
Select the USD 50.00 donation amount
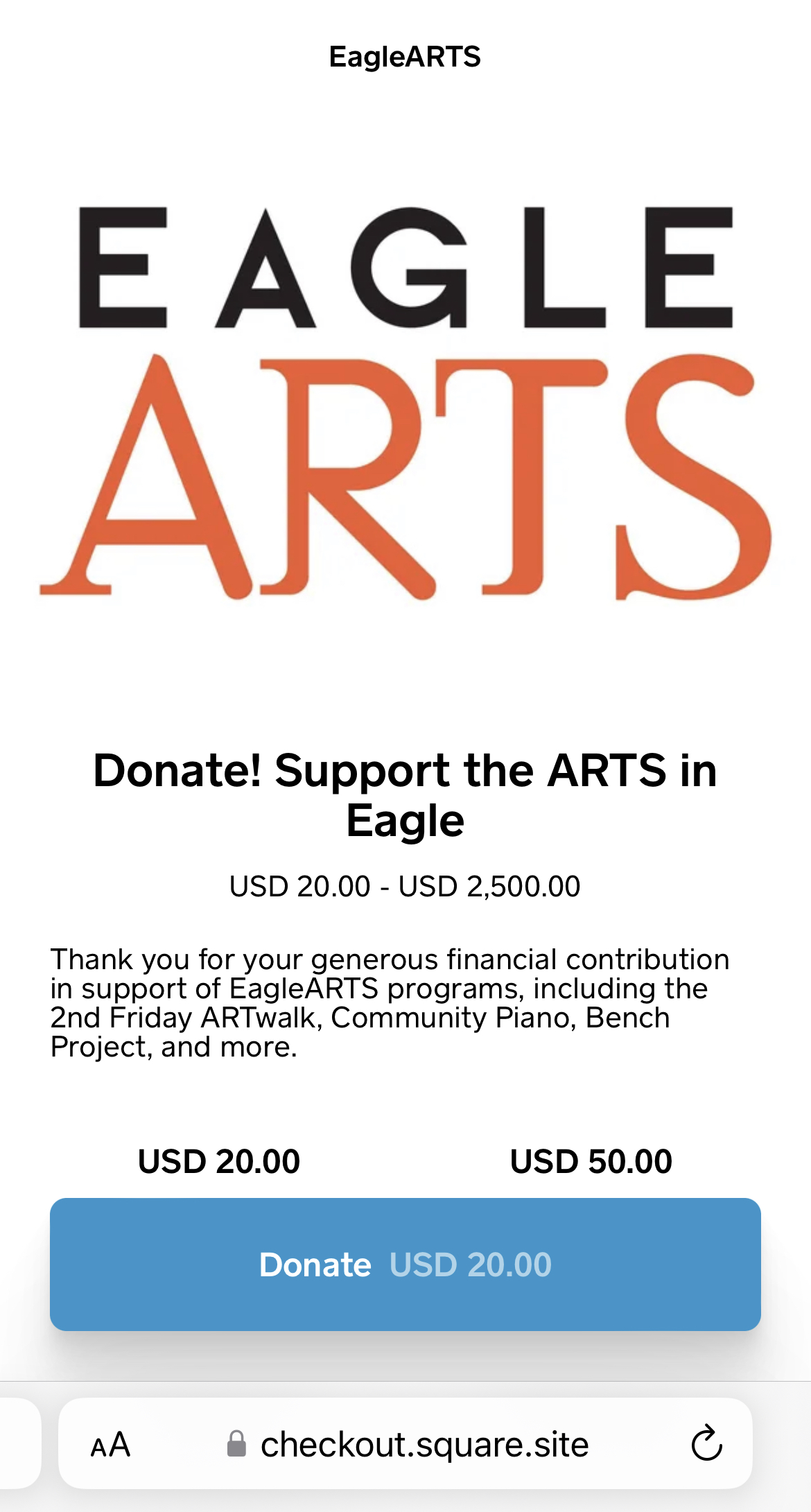591,1161
